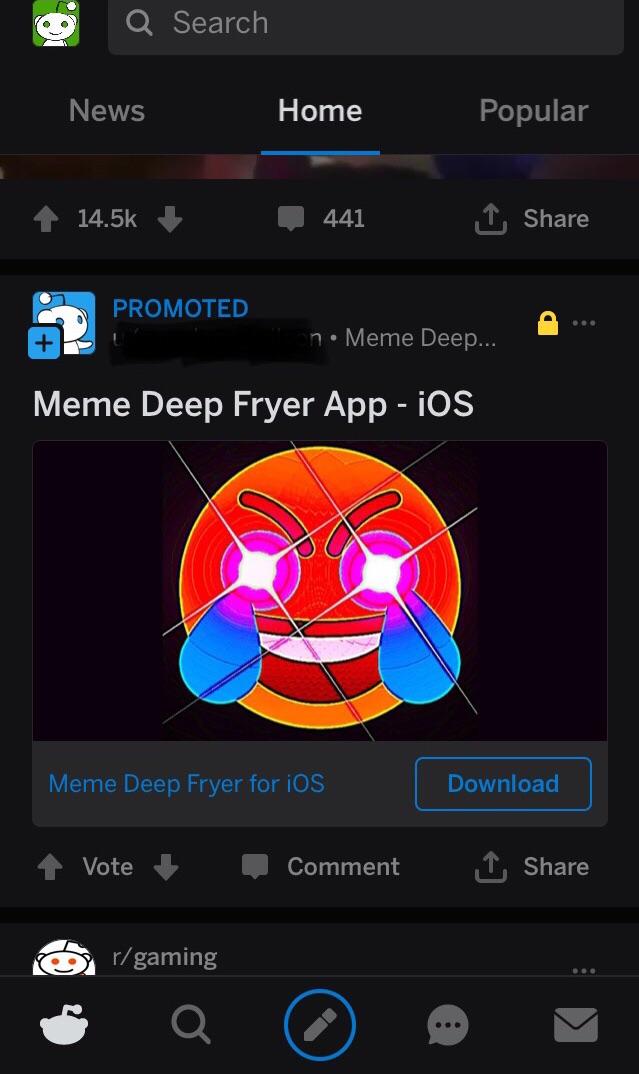Open the r/gaming community
Viewport: 639px width, 1074px height.
[165, 957]
